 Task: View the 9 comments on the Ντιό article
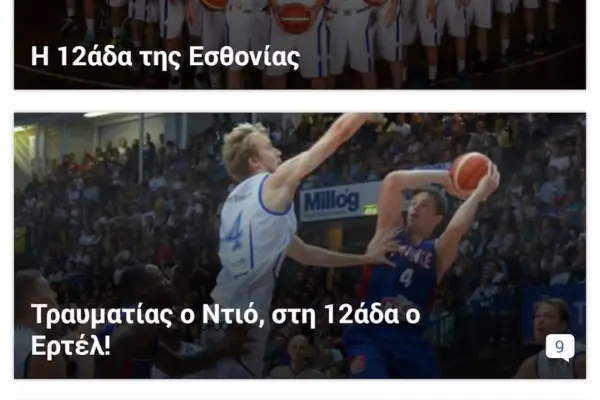coord(560,348)
